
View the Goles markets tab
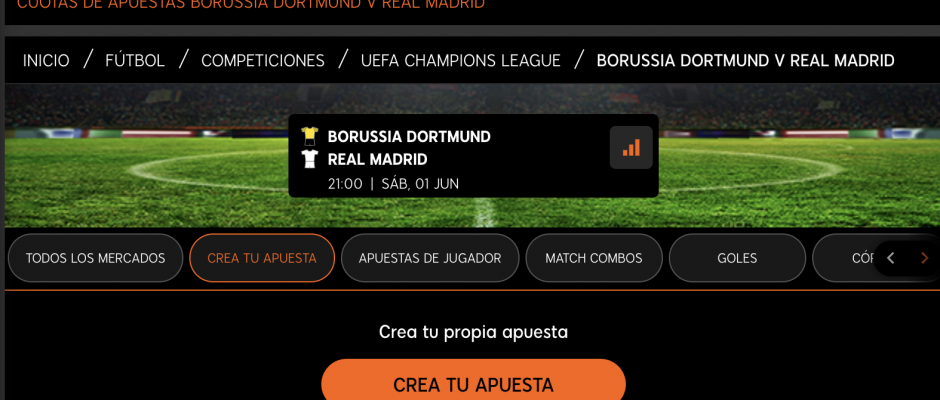(737, 258)
